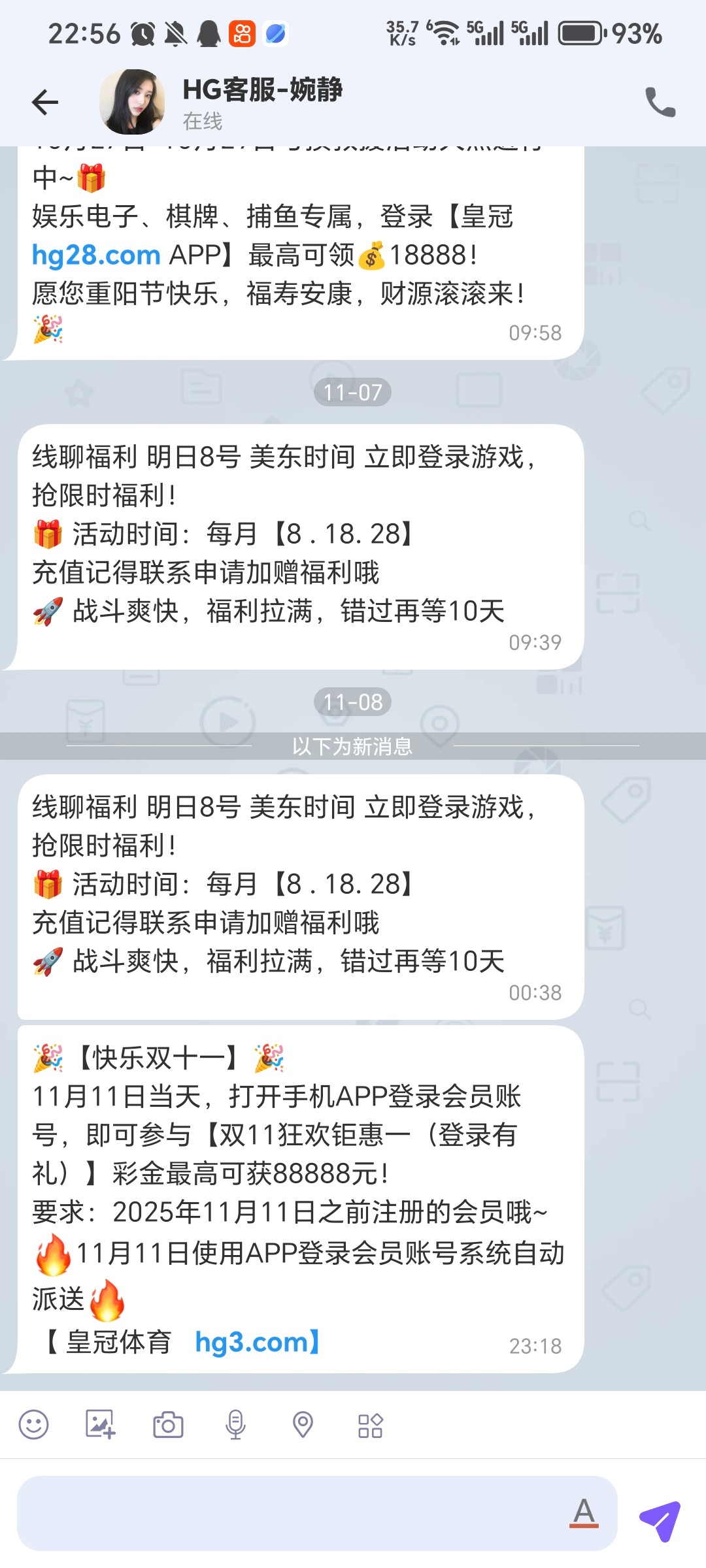Tap the 11-08 date divider
The width and height of the screenshot is (706, 1568).
353,702
